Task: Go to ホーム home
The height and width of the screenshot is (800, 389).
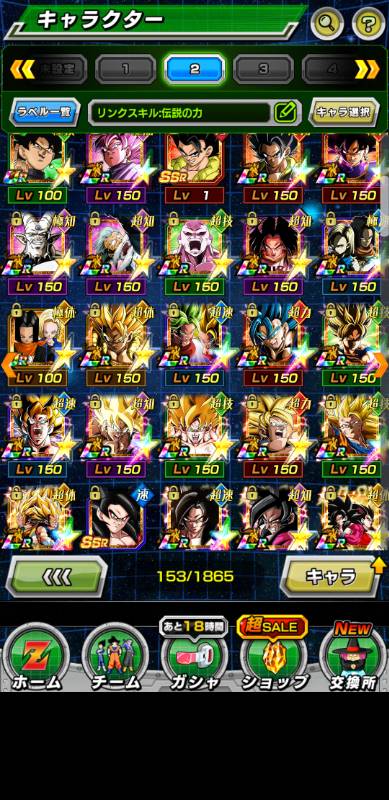Action: [x=36, y=657]
